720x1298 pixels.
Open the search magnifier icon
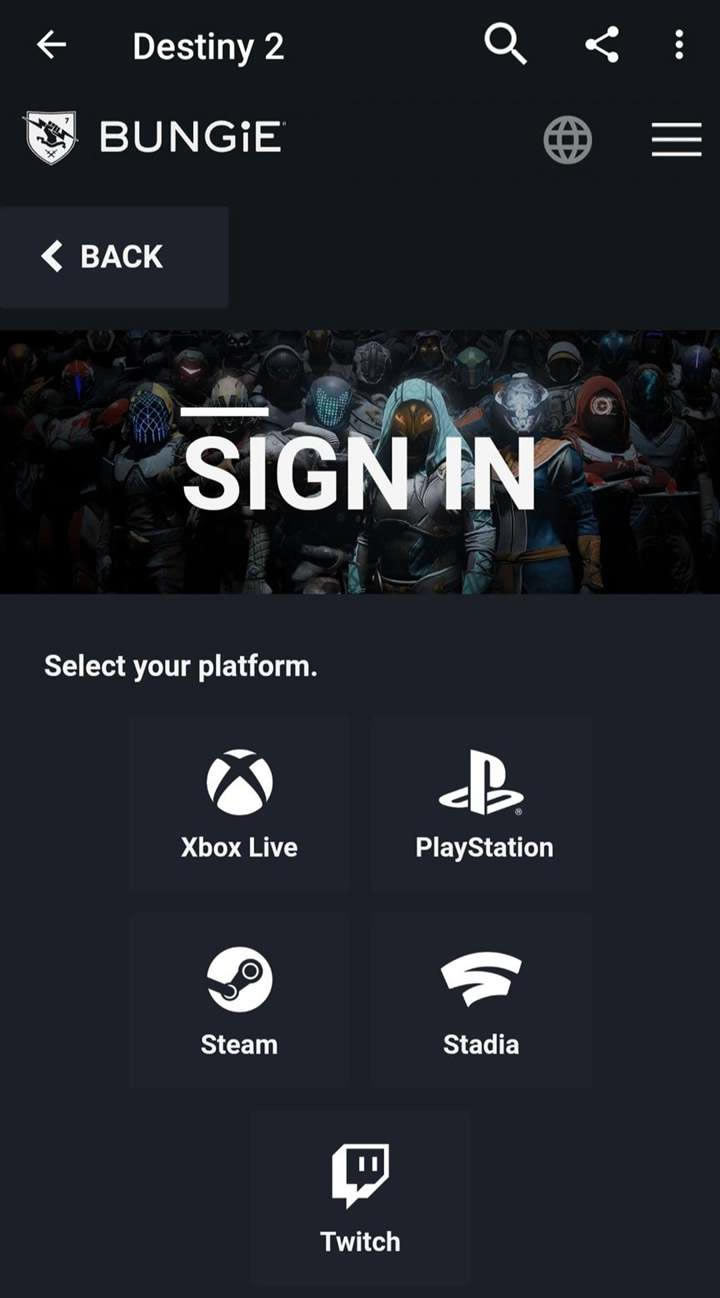tap(505, 45)
